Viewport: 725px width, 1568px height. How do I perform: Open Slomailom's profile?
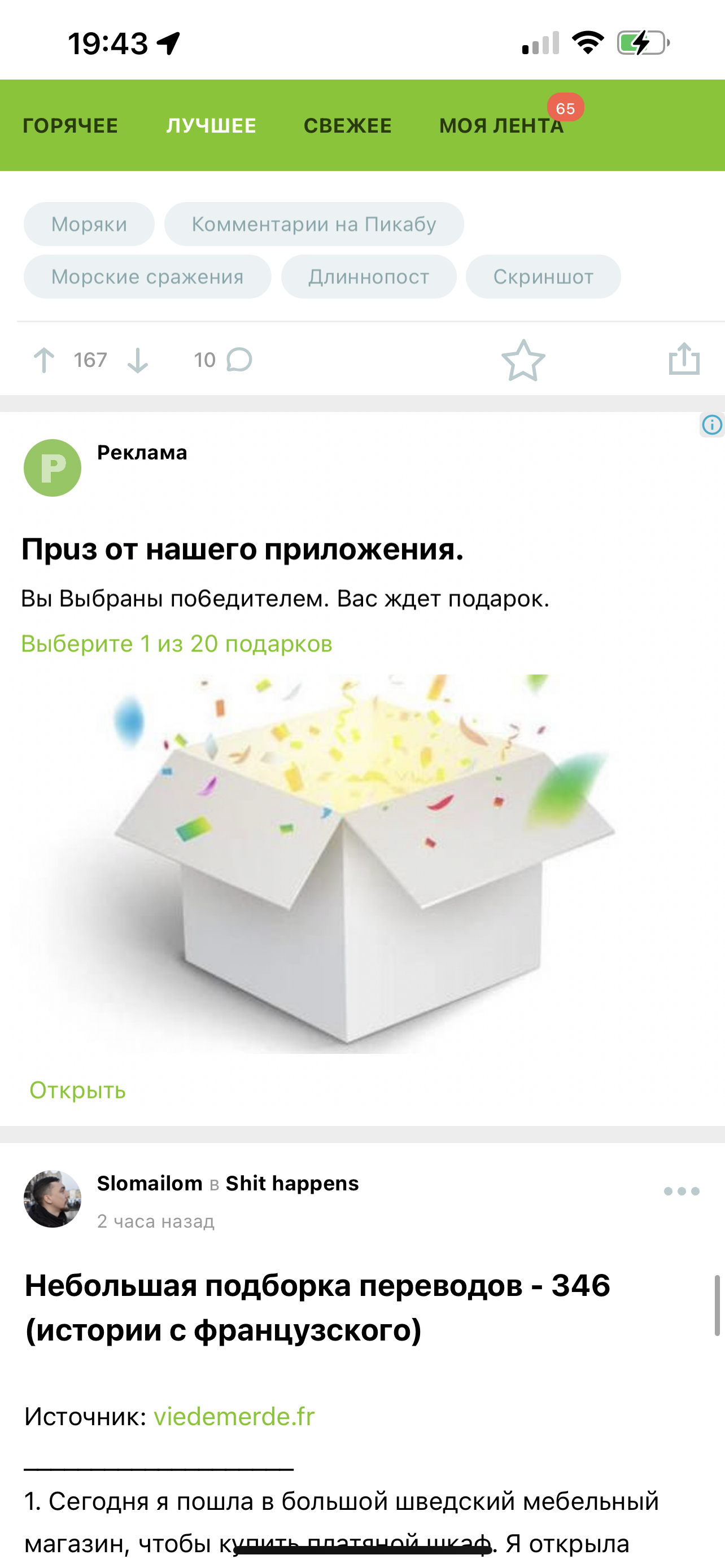pos(150,1182)
